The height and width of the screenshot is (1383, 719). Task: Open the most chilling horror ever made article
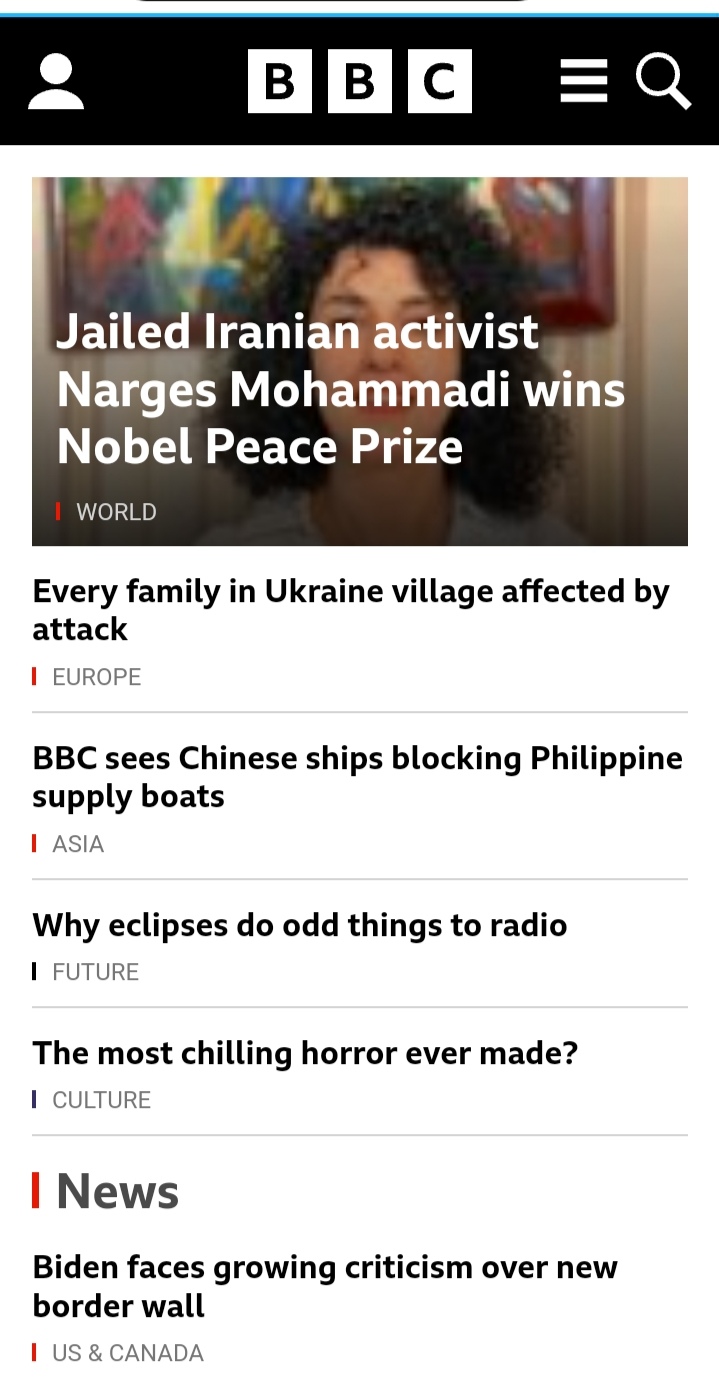coord(305,1053)
